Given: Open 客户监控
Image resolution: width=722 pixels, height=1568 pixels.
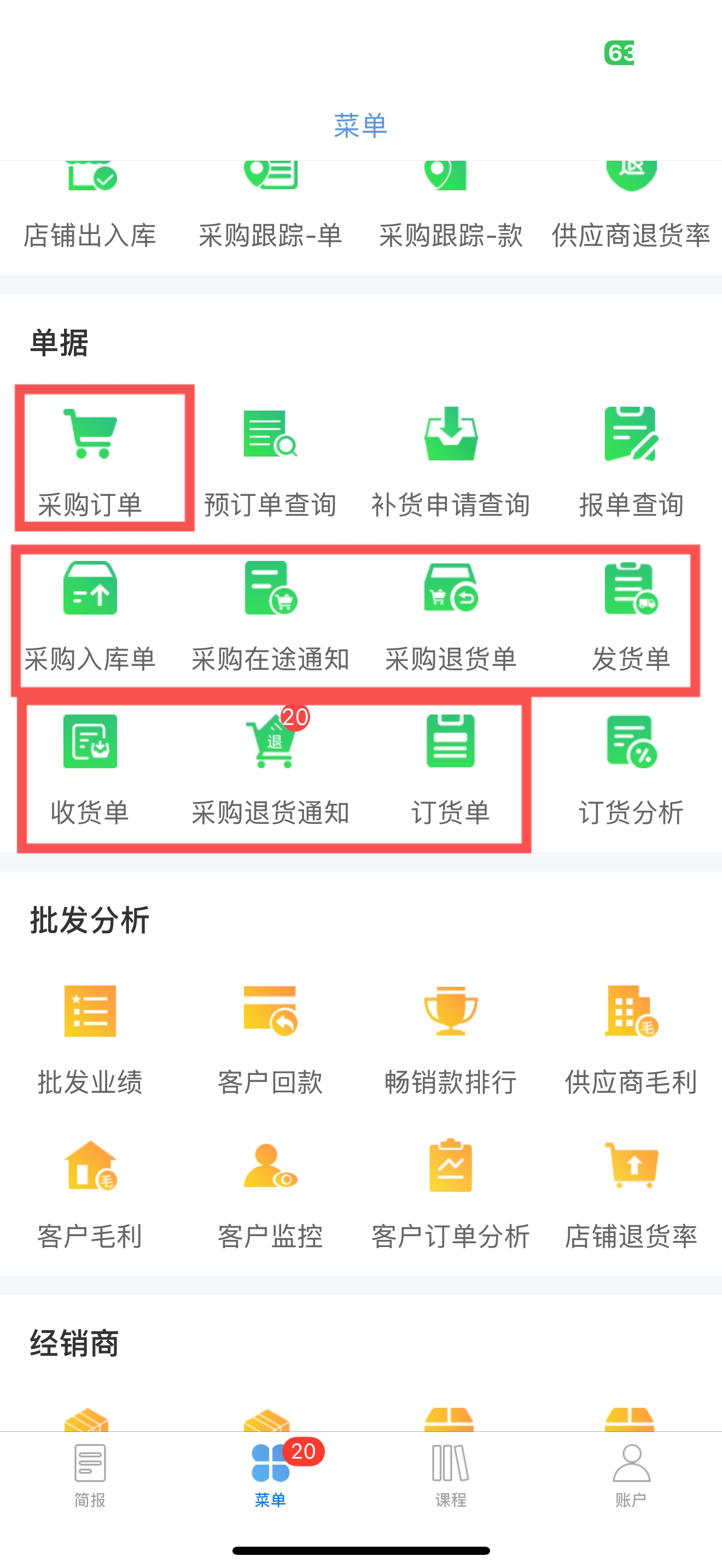Looking at the screenshot, I should (270, 1193).
